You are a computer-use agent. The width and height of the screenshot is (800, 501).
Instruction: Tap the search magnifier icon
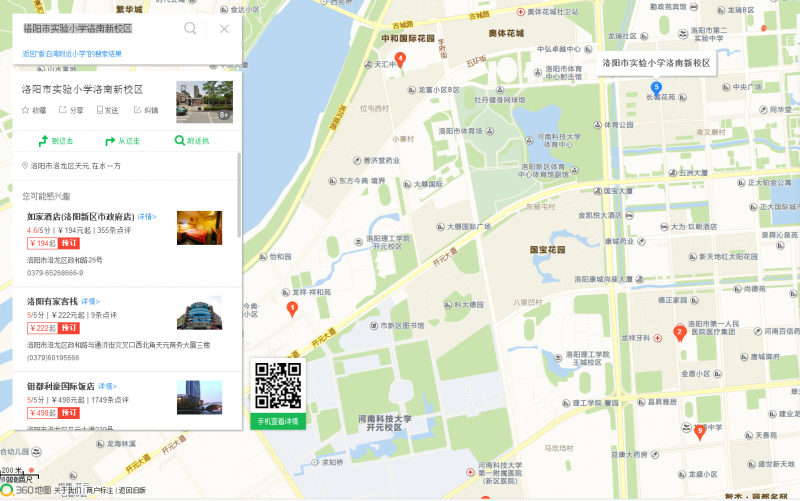click(190, 28)
